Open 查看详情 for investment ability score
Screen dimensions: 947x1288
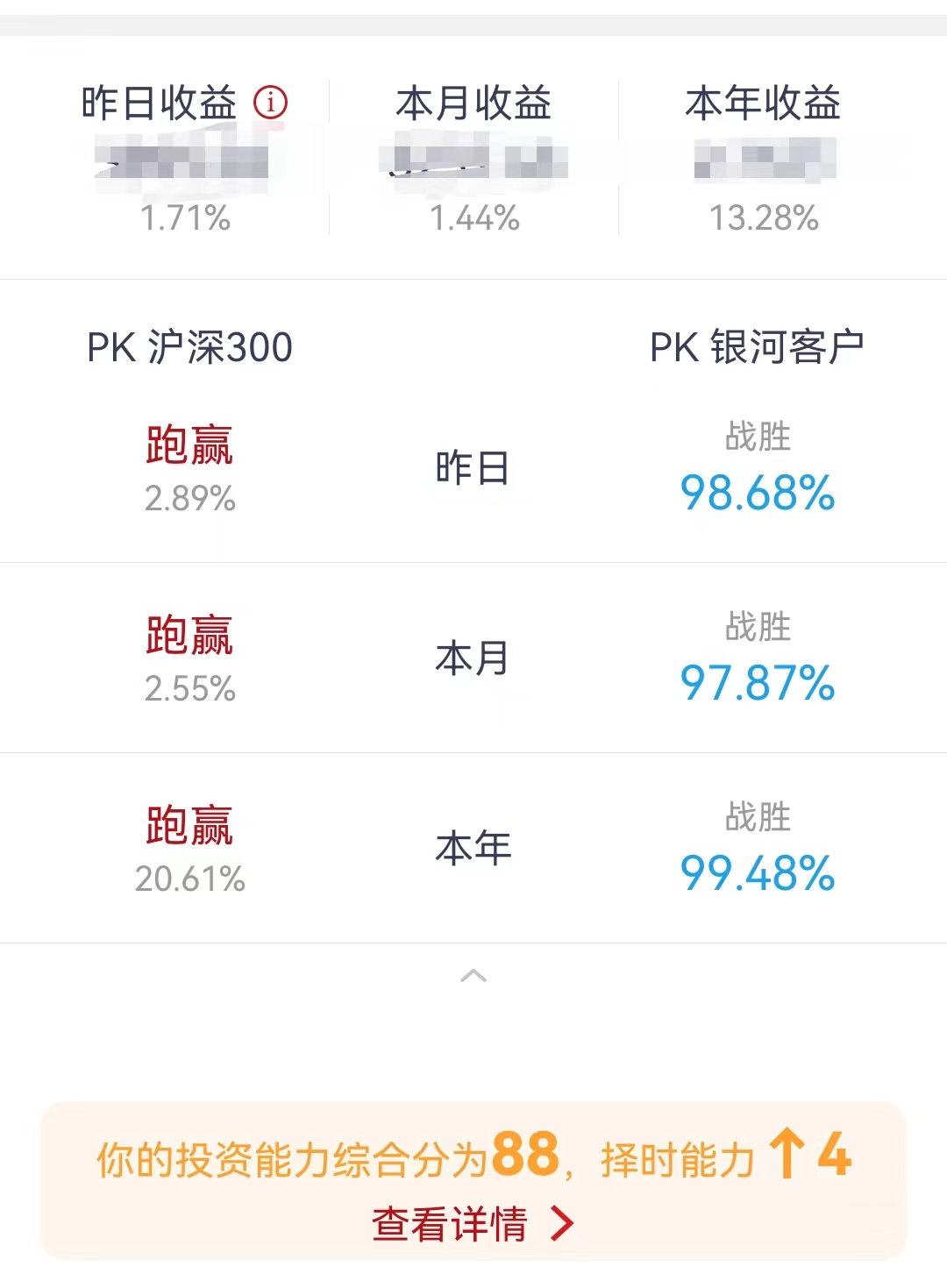pyautogui.click(x=473, y=1224)
